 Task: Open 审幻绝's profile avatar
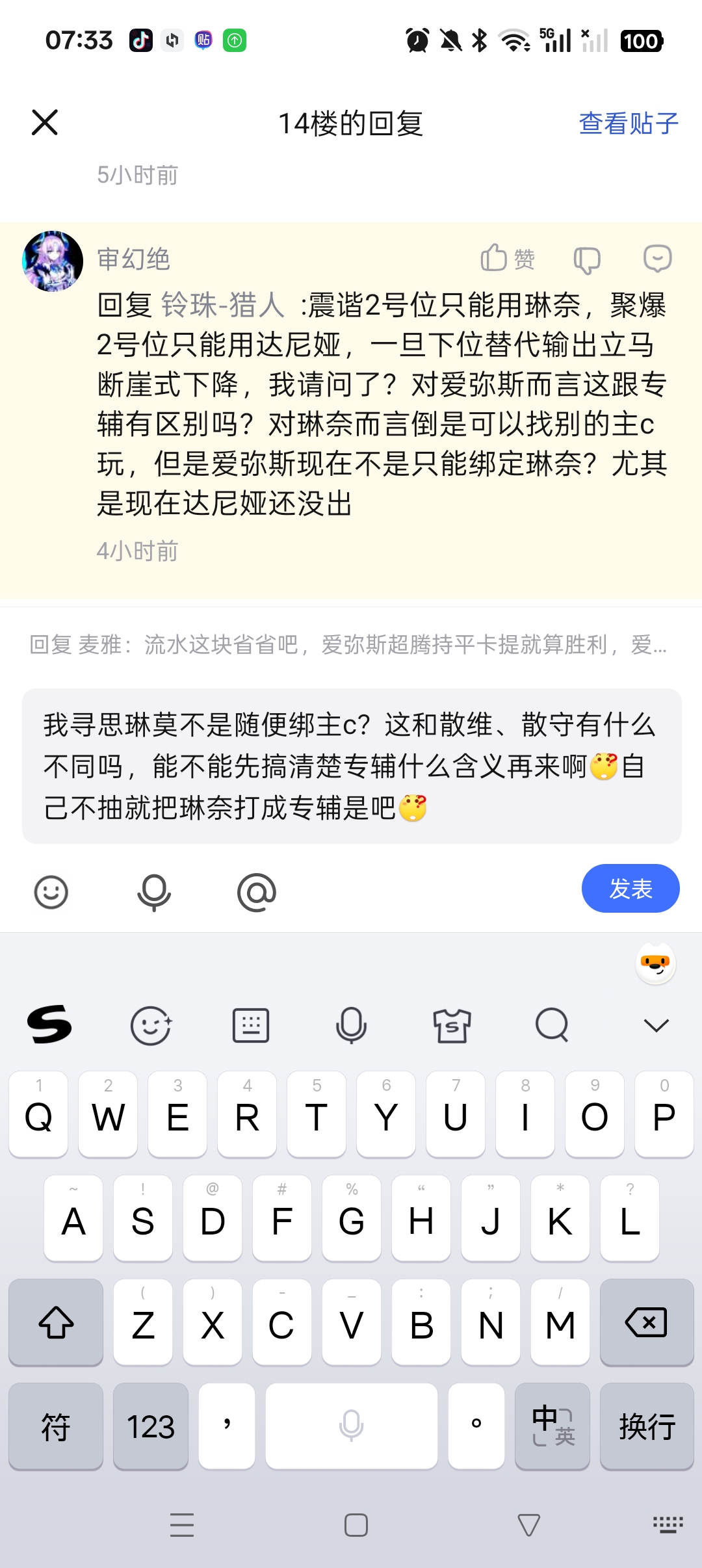coord(53,261)
